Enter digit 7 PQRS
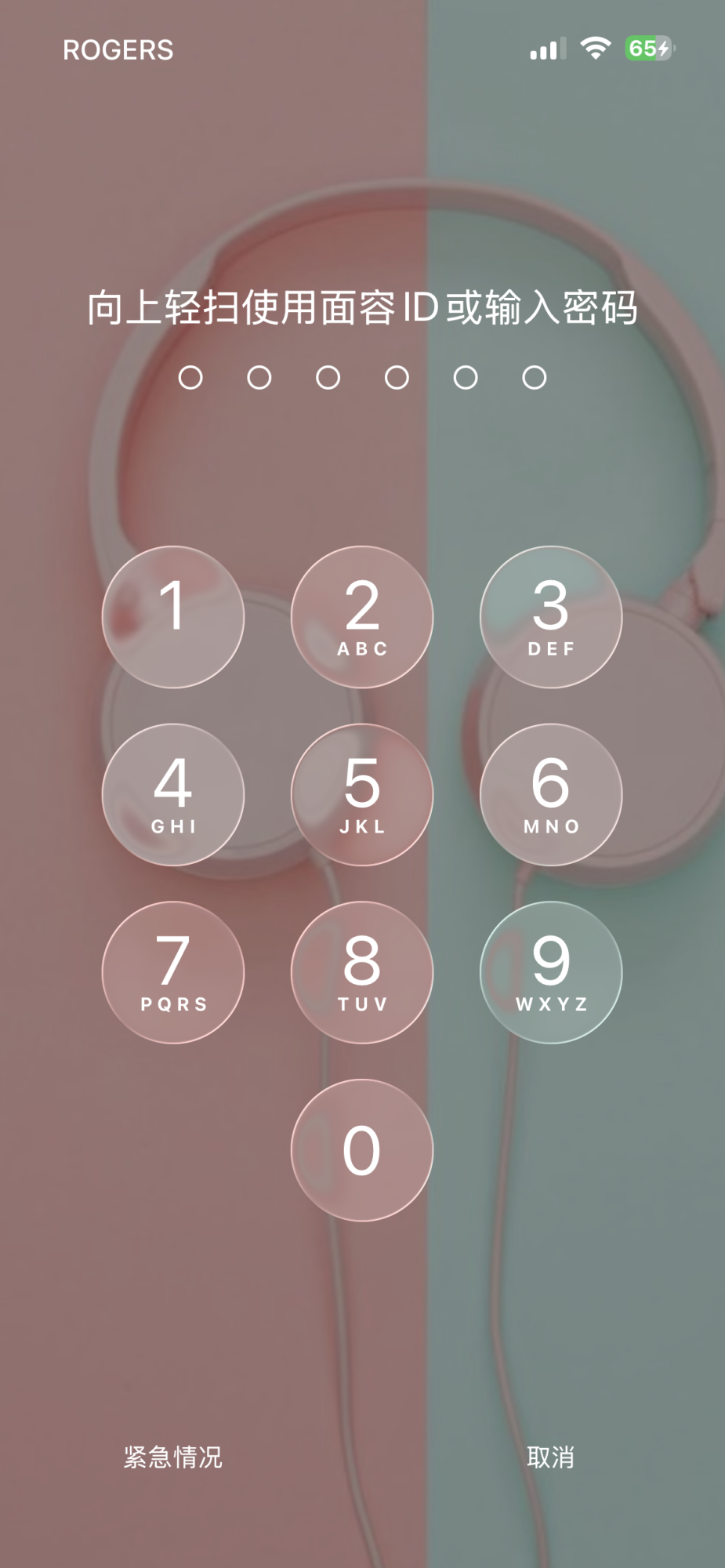 (173, 972)
